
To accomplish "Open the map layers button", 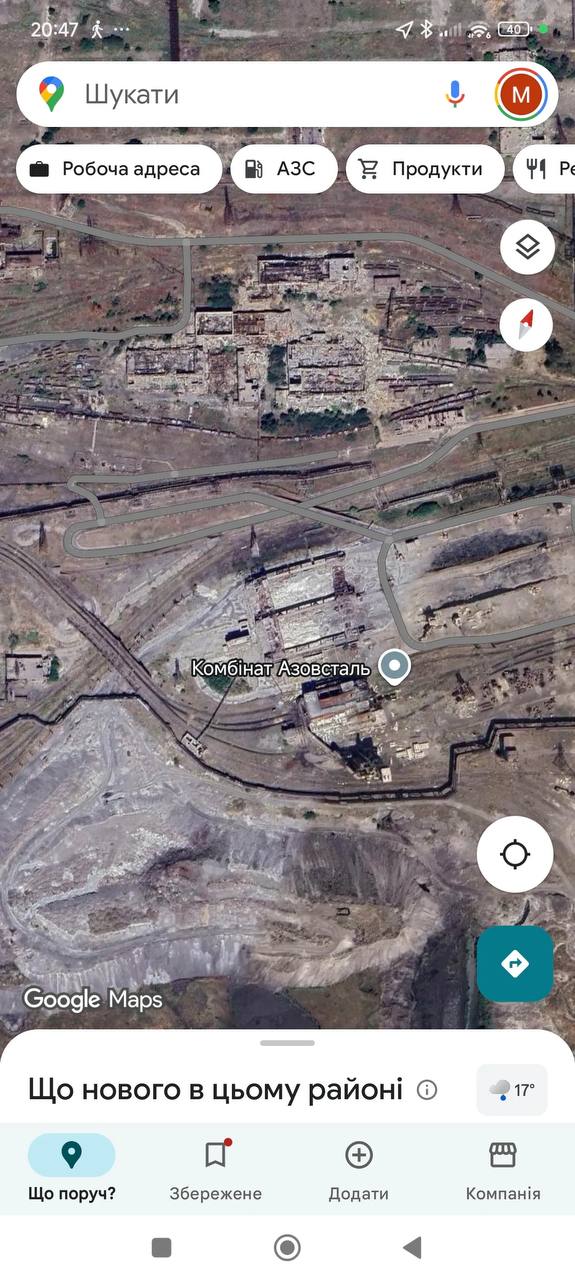I will point(527,246).
